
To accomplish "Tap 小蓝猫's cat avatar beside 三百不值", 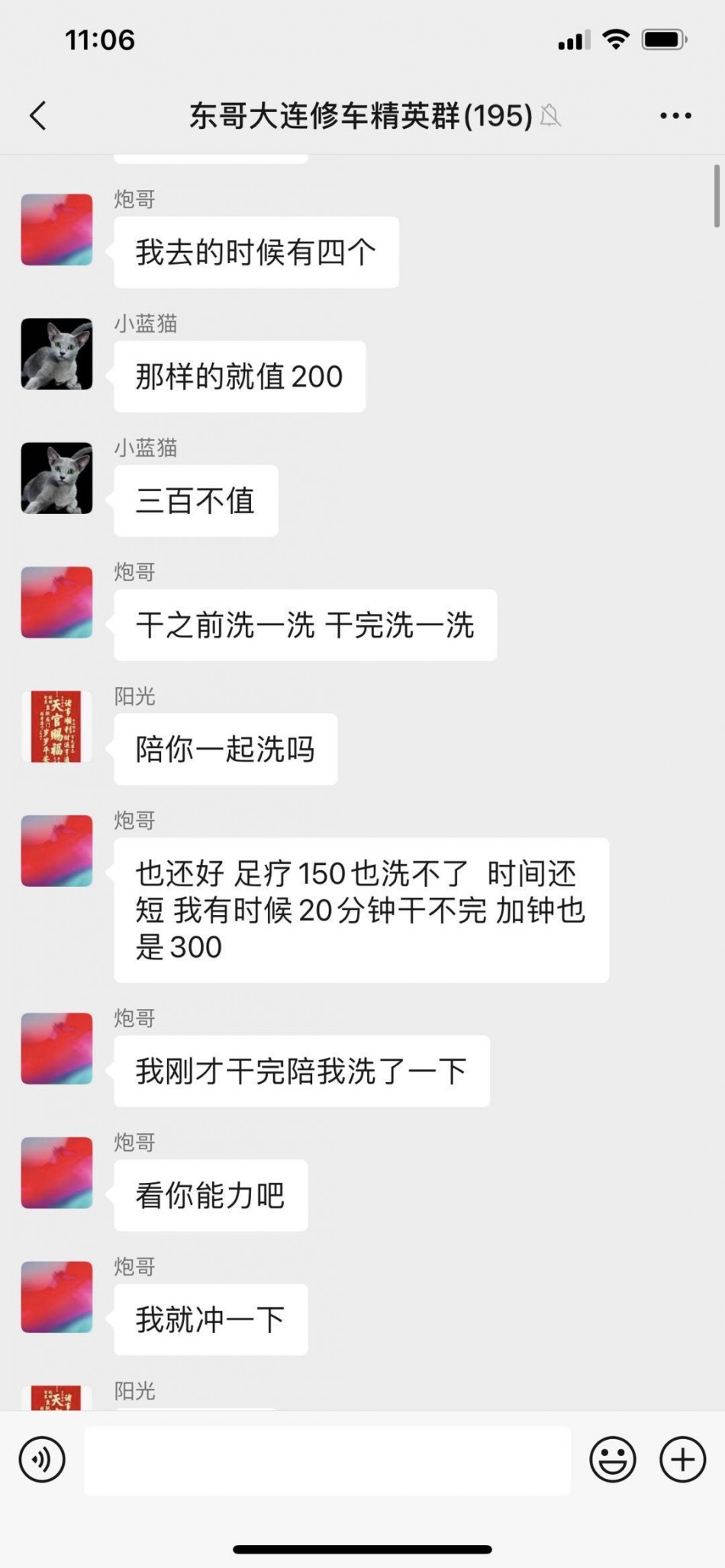I will click(x=56, y=478).
